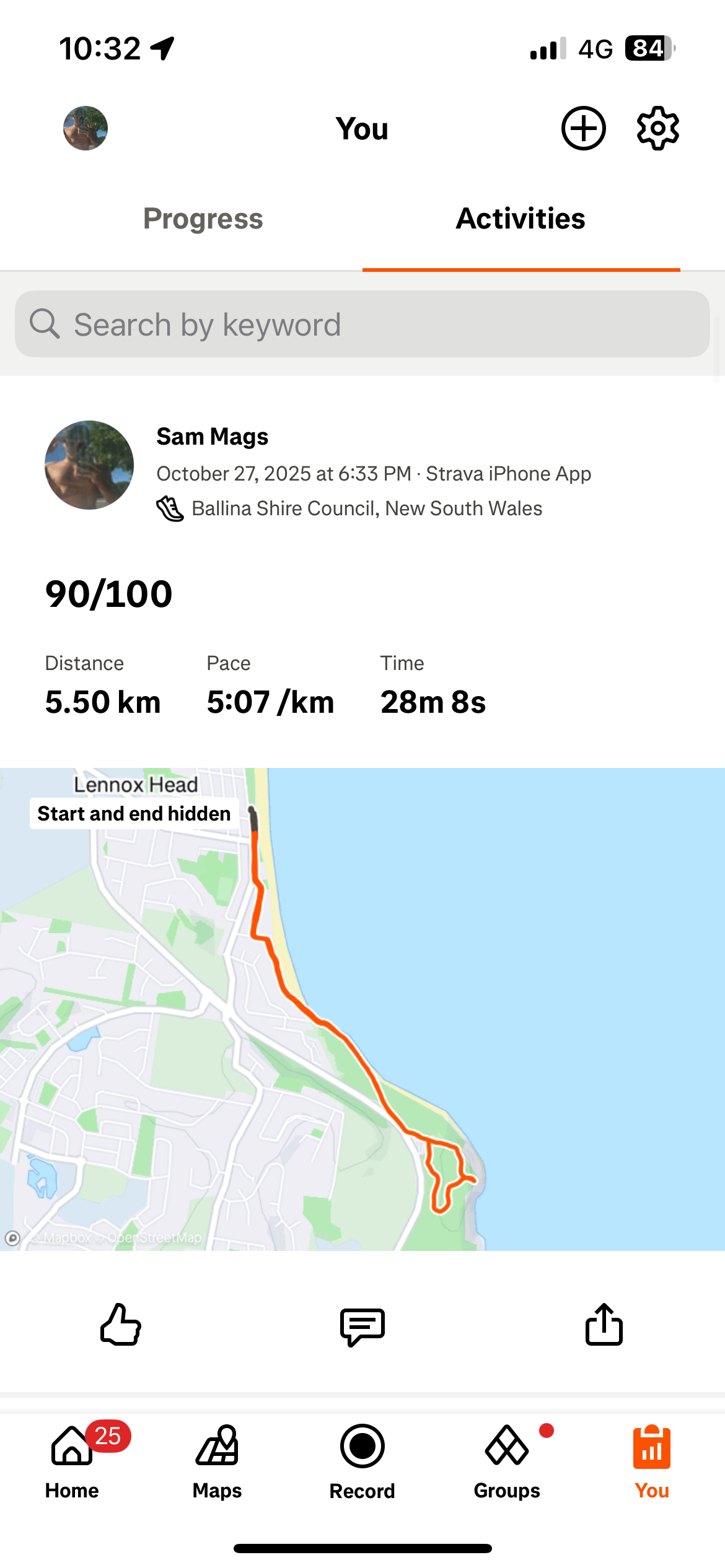Tap the Search by keyword field
This screenshot has width=725, height=1568.
pyautogui.click(x=362, y=324)
